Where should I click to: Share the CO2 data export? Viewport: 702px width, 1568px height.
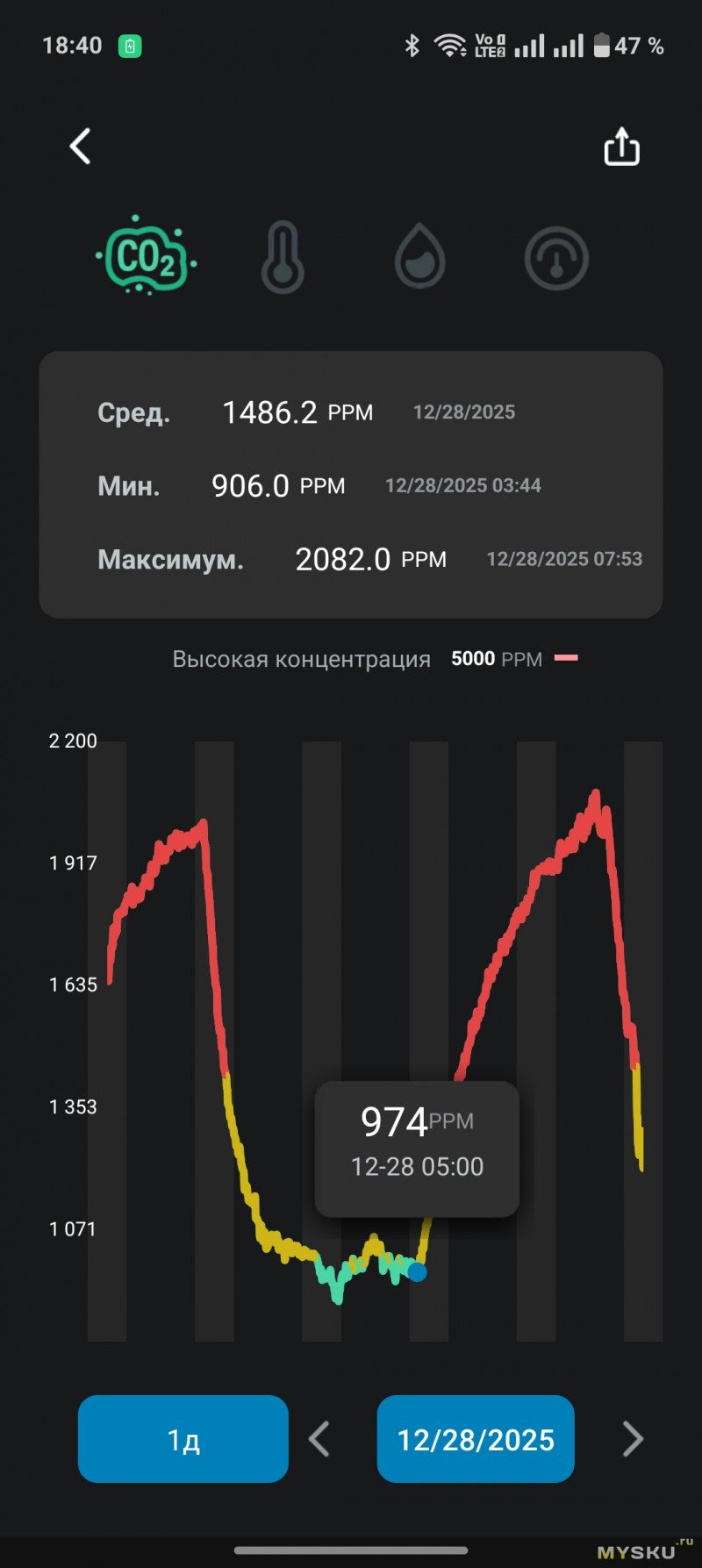click(621, 147)
